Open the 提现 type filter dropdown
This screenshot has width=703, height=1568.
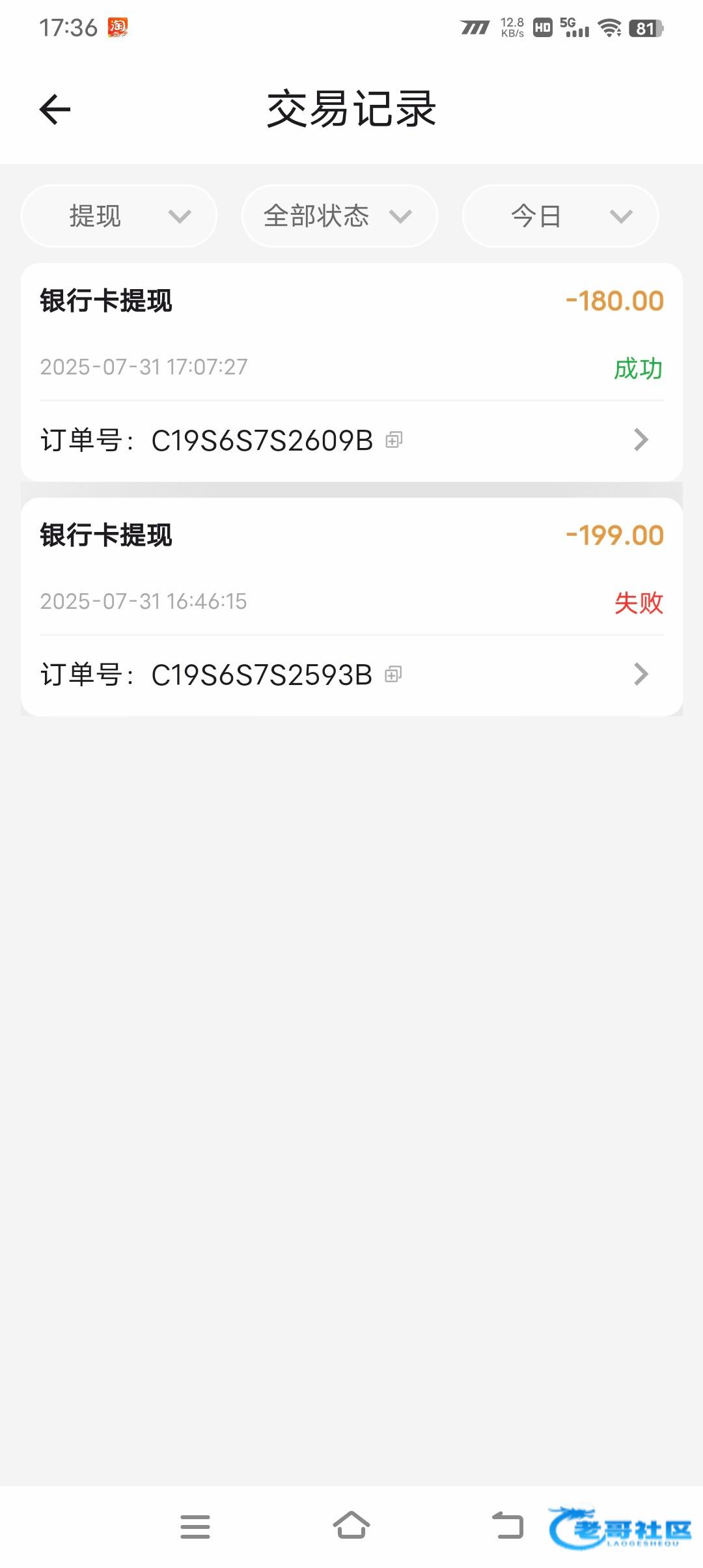coord(119,216)
